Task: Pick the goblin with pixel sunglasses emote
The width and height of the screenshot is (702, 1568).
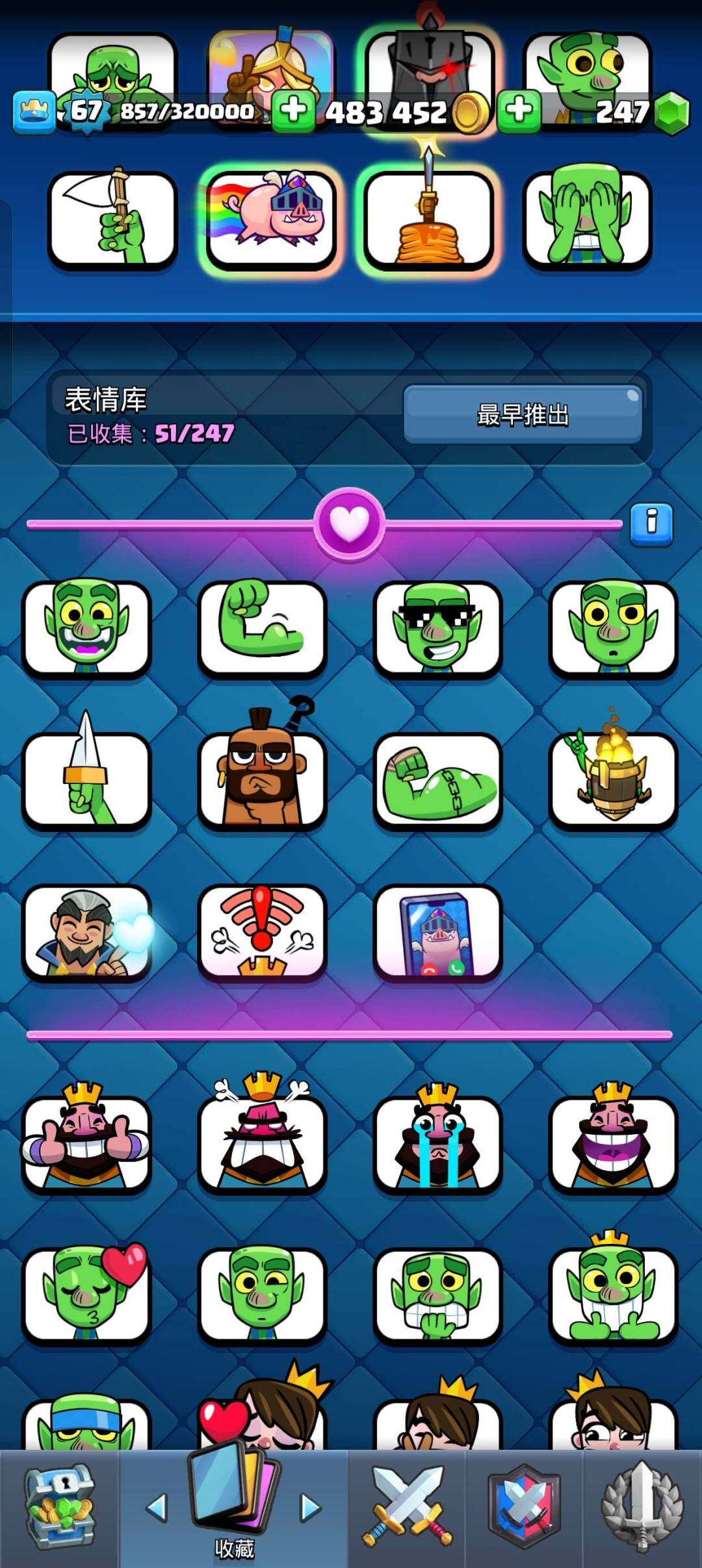Action: pyautogui.click(x=437, y=627)
